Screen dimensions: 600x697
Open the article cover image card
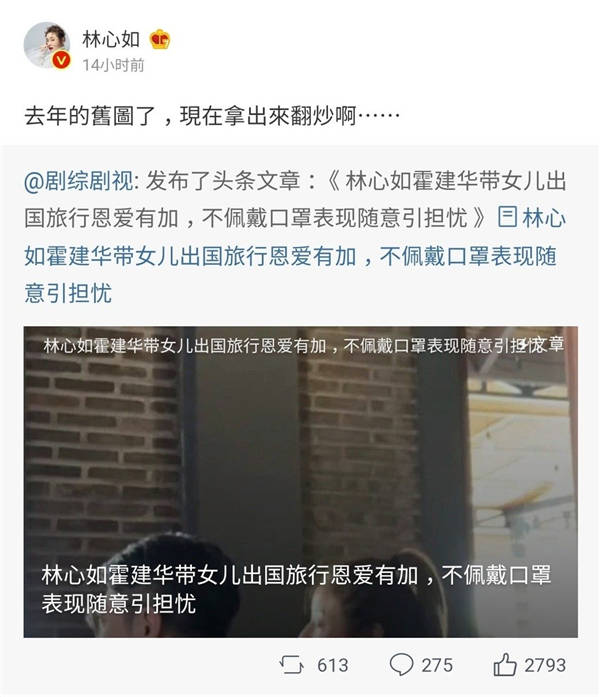(300, 480)
